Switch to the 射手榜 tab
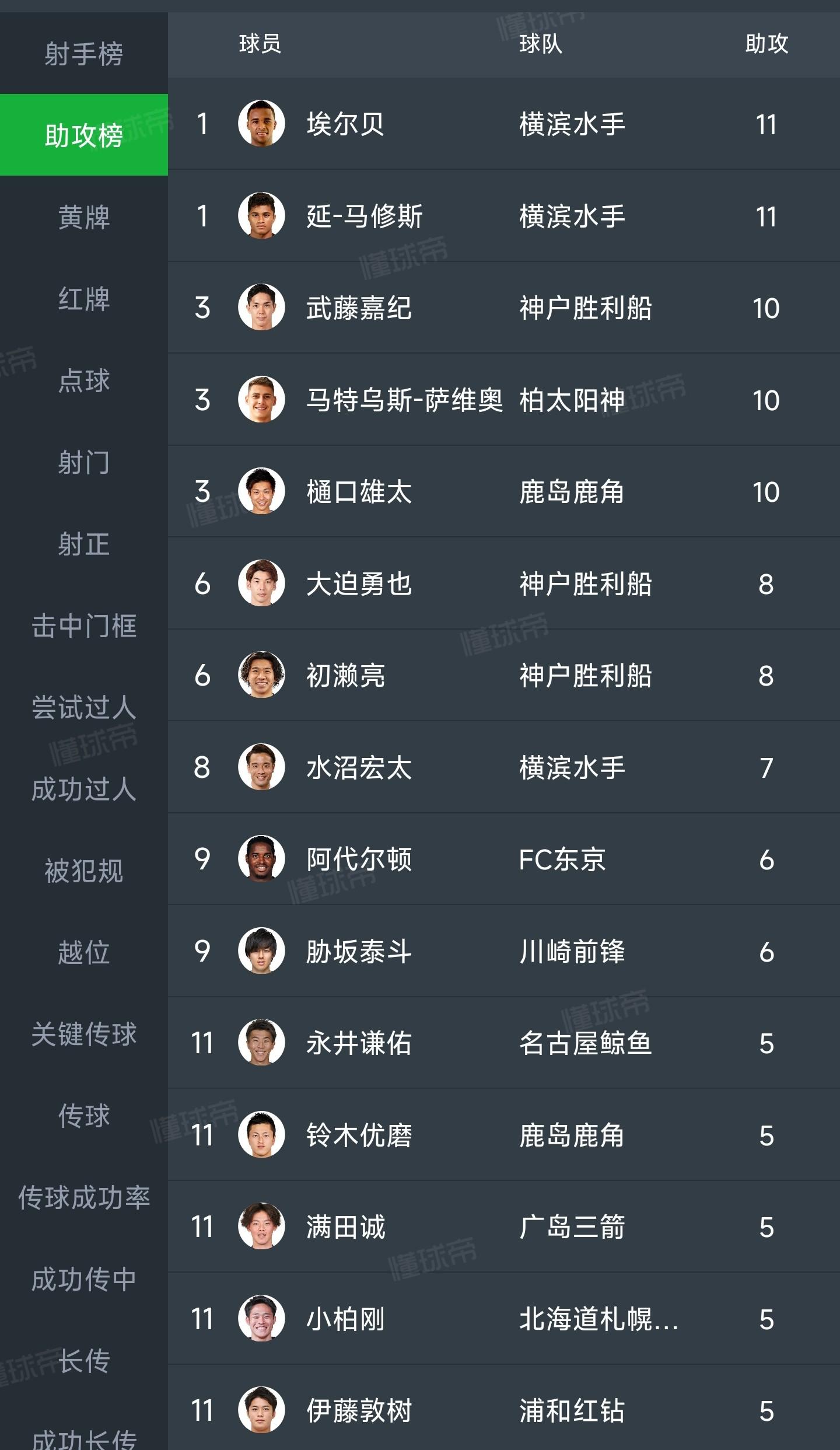Viewport: 840px width, 1450px height. tap(83, 54)
